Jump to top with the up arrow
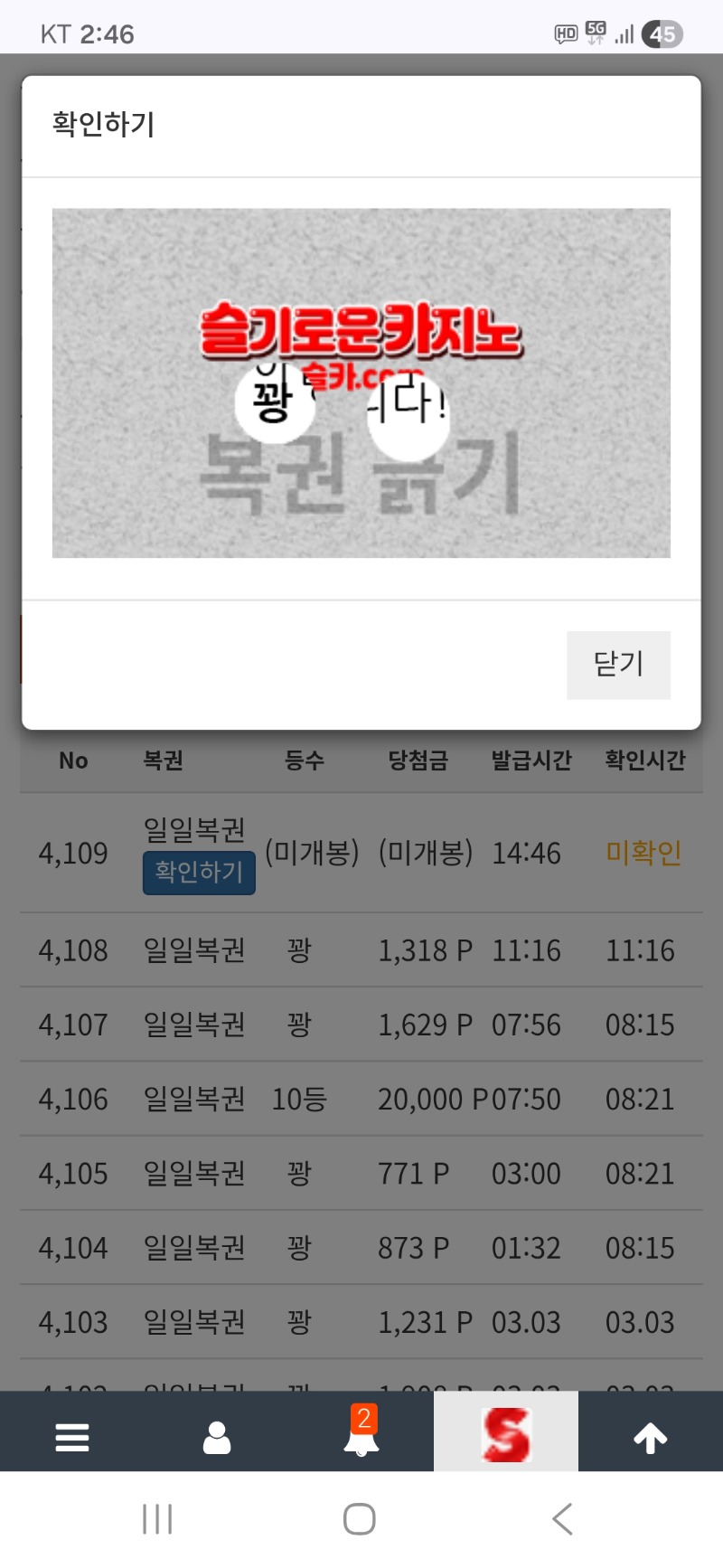This screenshot has height=1568, width=723. pyautogui.click(x=650, y=1437)
